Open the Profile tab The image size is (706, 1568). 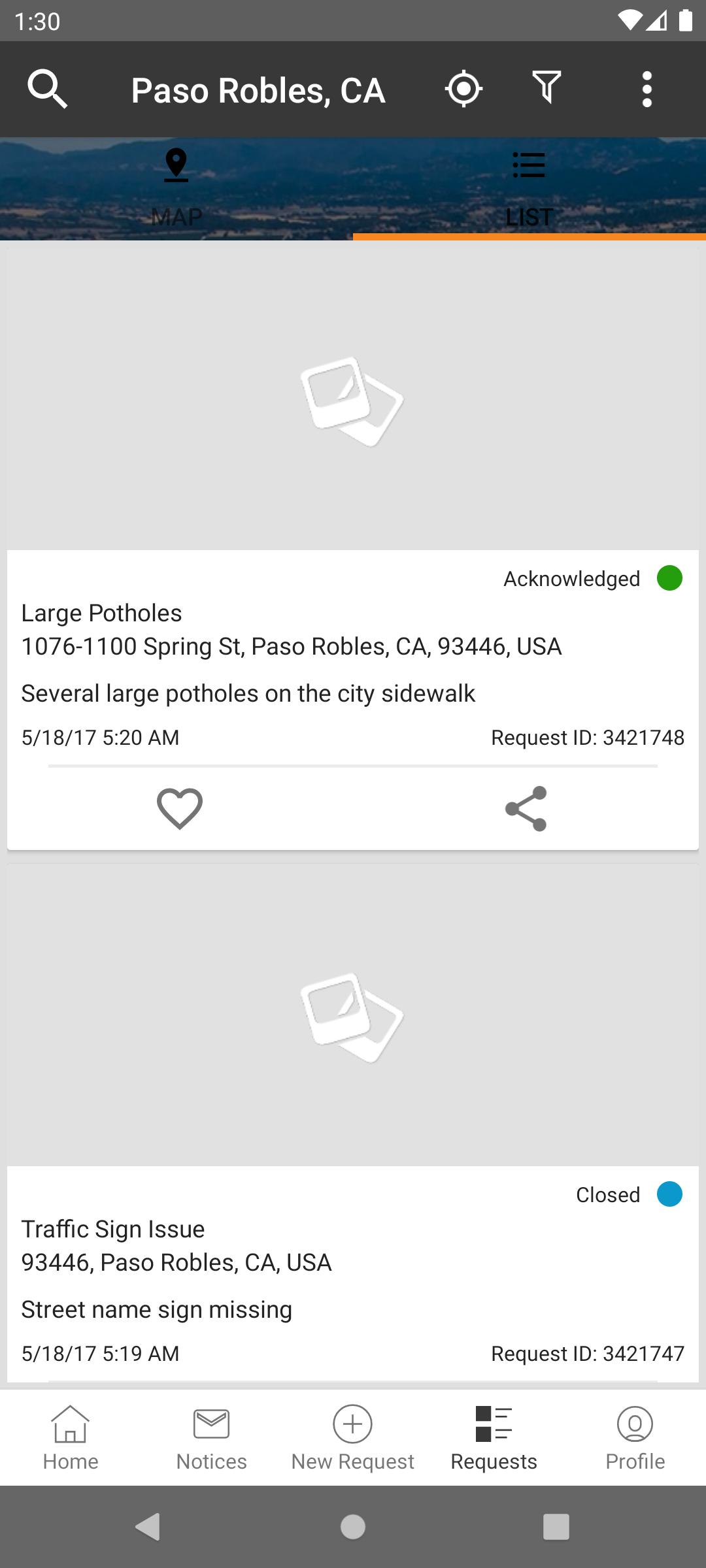coord(635,1437)
